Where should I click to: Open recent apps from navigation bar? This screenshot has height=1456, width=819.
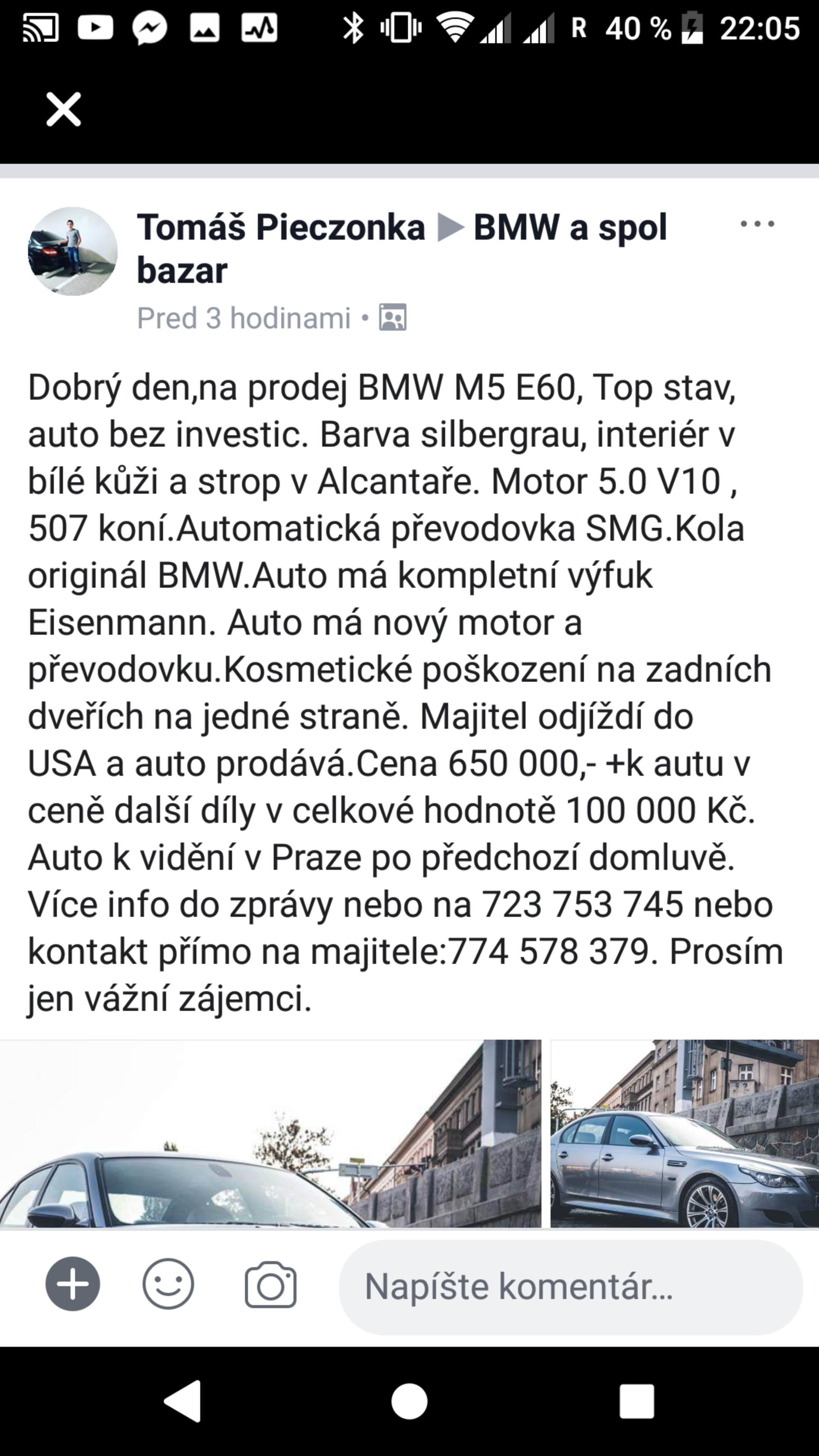(x=637, y=1401)
